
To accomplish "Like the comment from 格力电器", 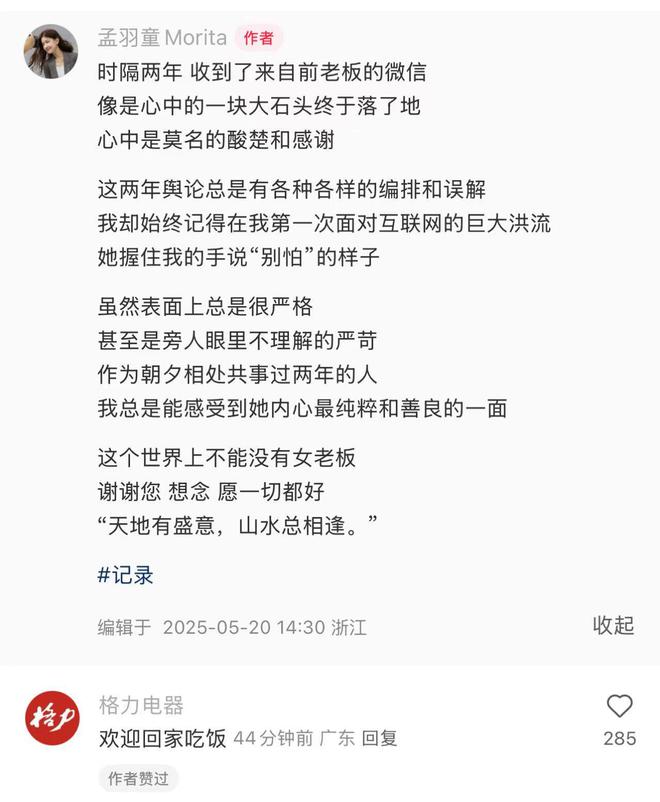I will 620,707.
